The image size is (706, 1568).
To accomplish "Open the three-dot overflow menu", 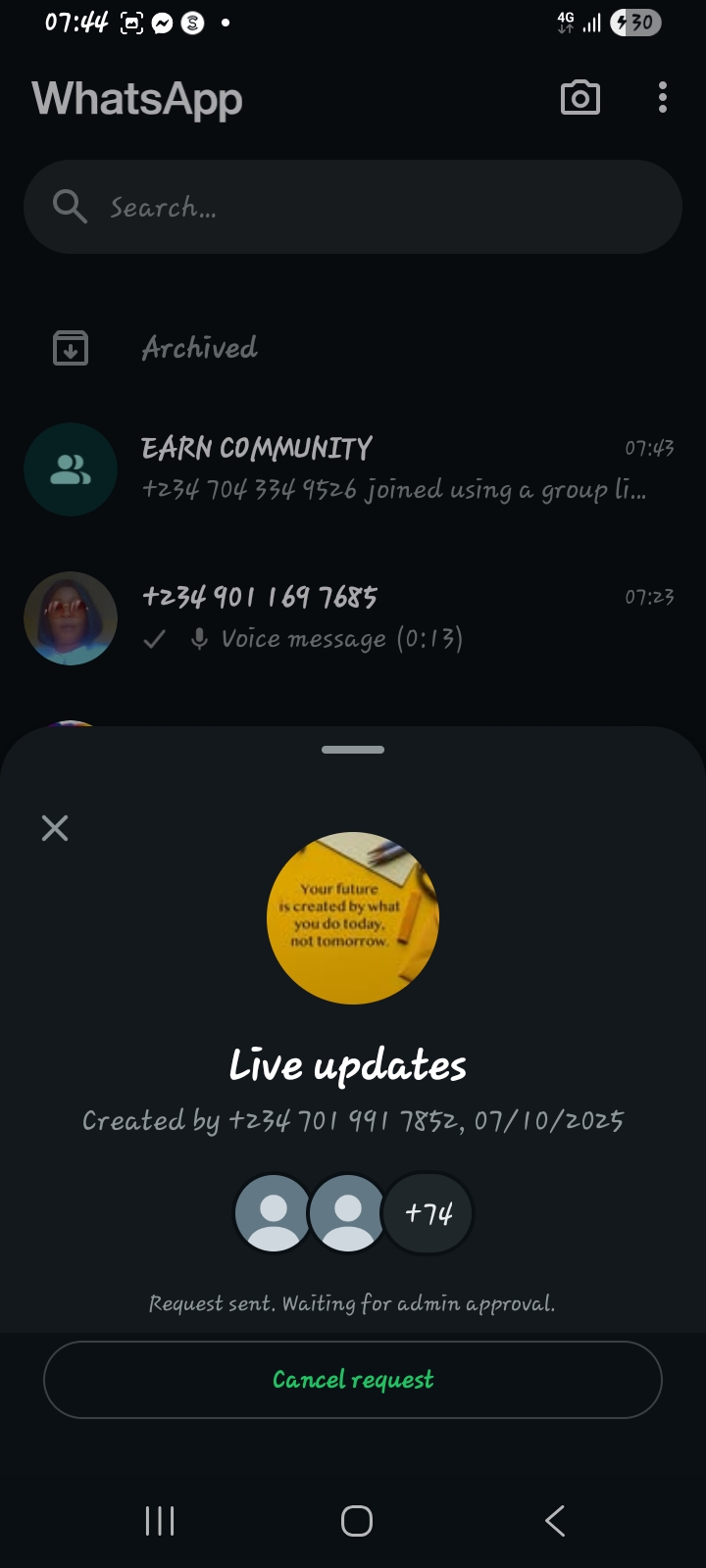I will [x=663, y=98].
